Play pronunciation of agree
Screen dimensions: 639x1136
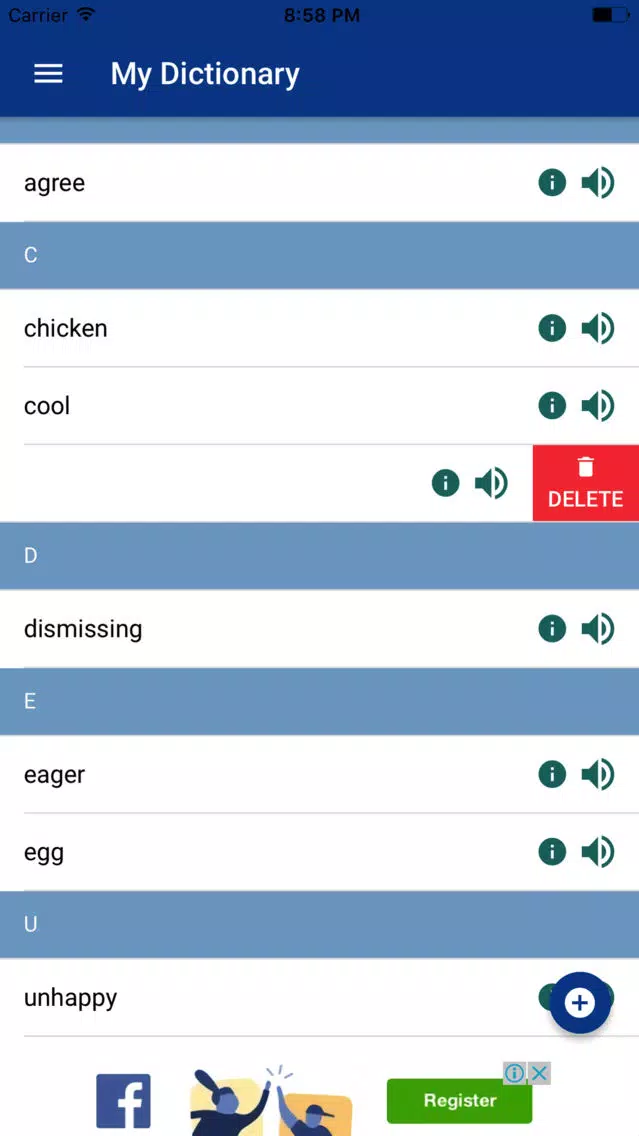(598, 183)
